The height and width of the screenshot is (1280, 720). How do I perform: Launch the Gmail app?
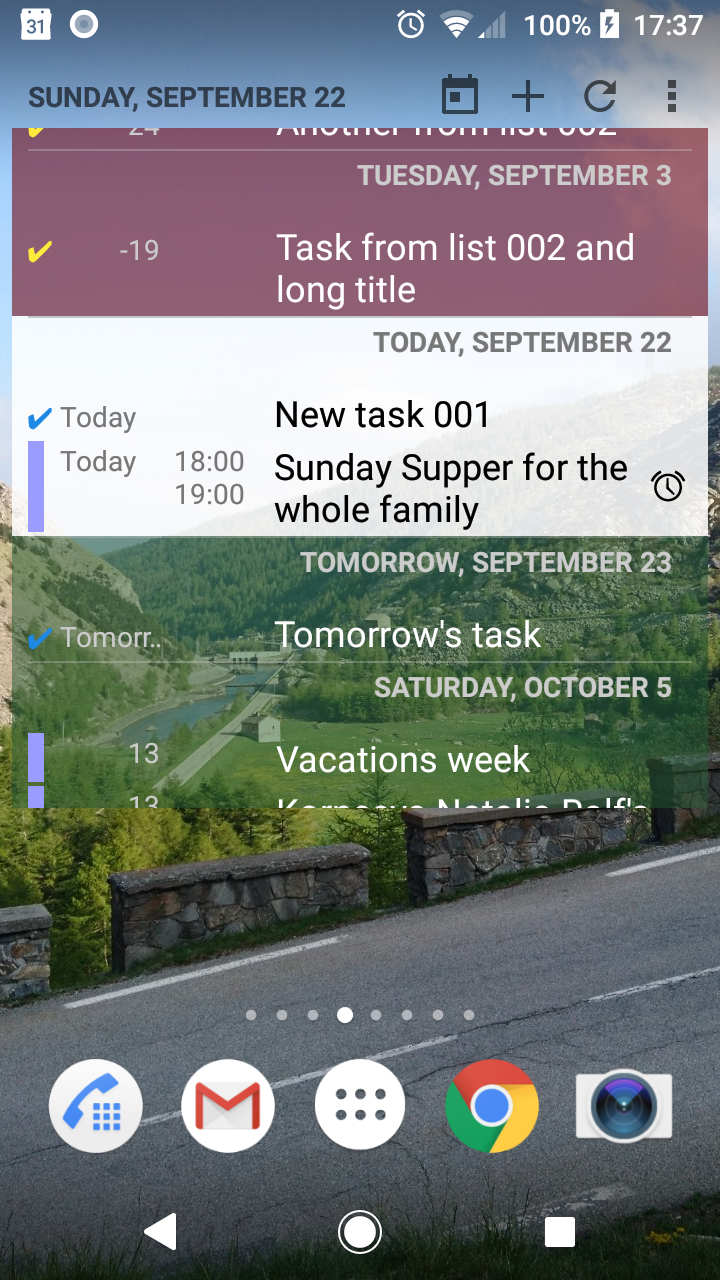click(228, 1106)
